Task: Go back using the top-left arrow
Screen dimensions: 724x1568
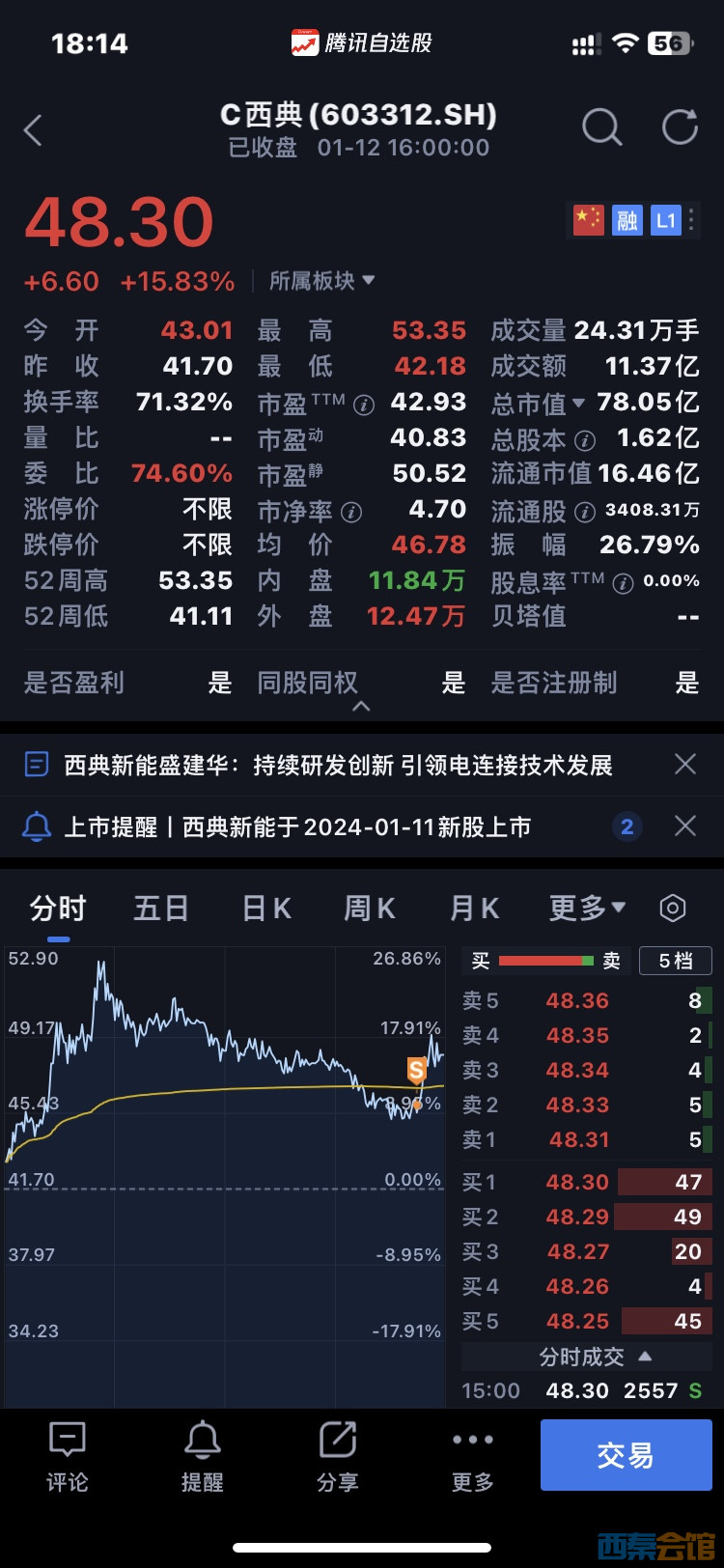Action: point(34,130)
